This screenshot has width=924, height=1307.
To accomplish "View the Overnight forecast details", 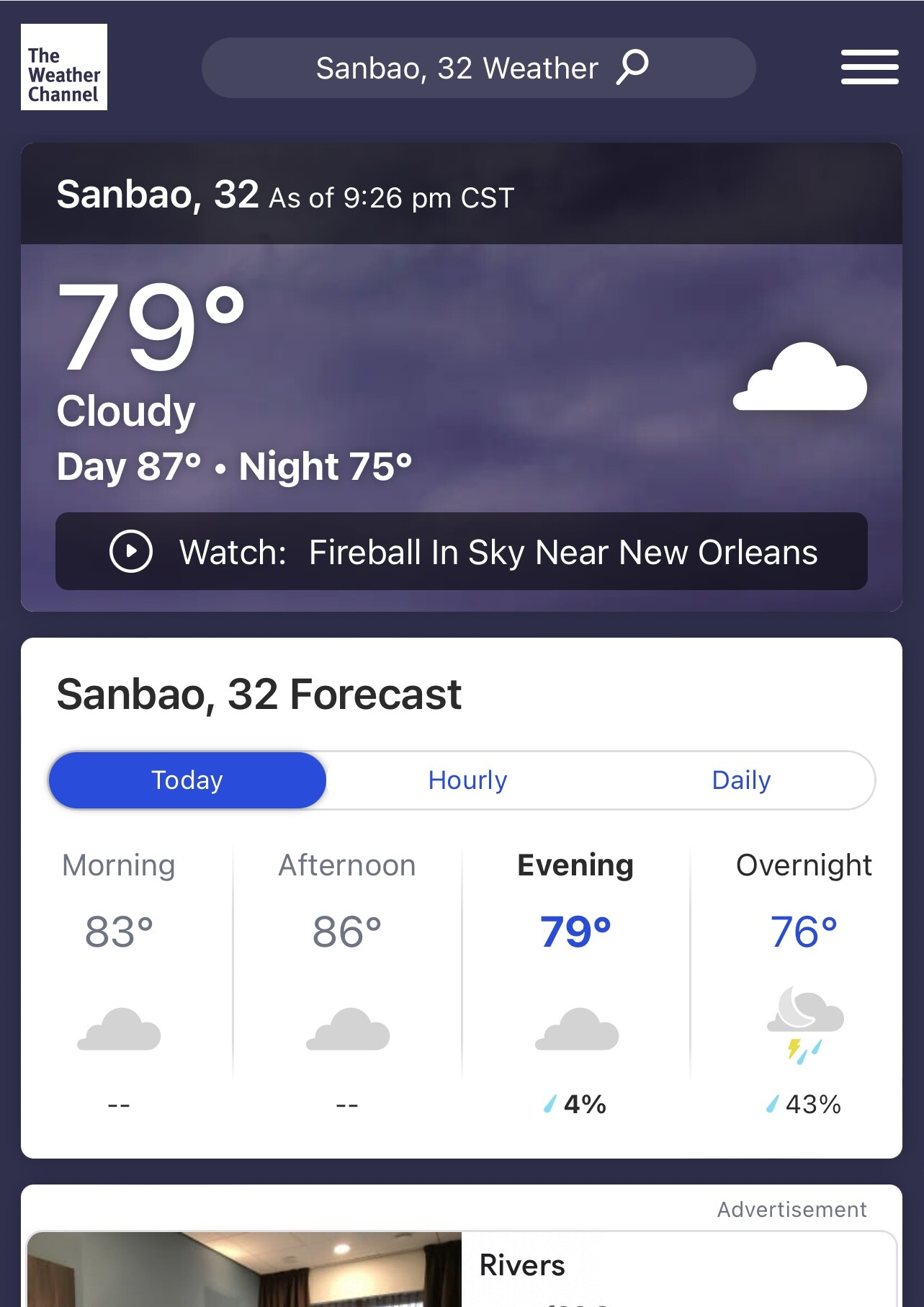I will (x=804, y=980).
